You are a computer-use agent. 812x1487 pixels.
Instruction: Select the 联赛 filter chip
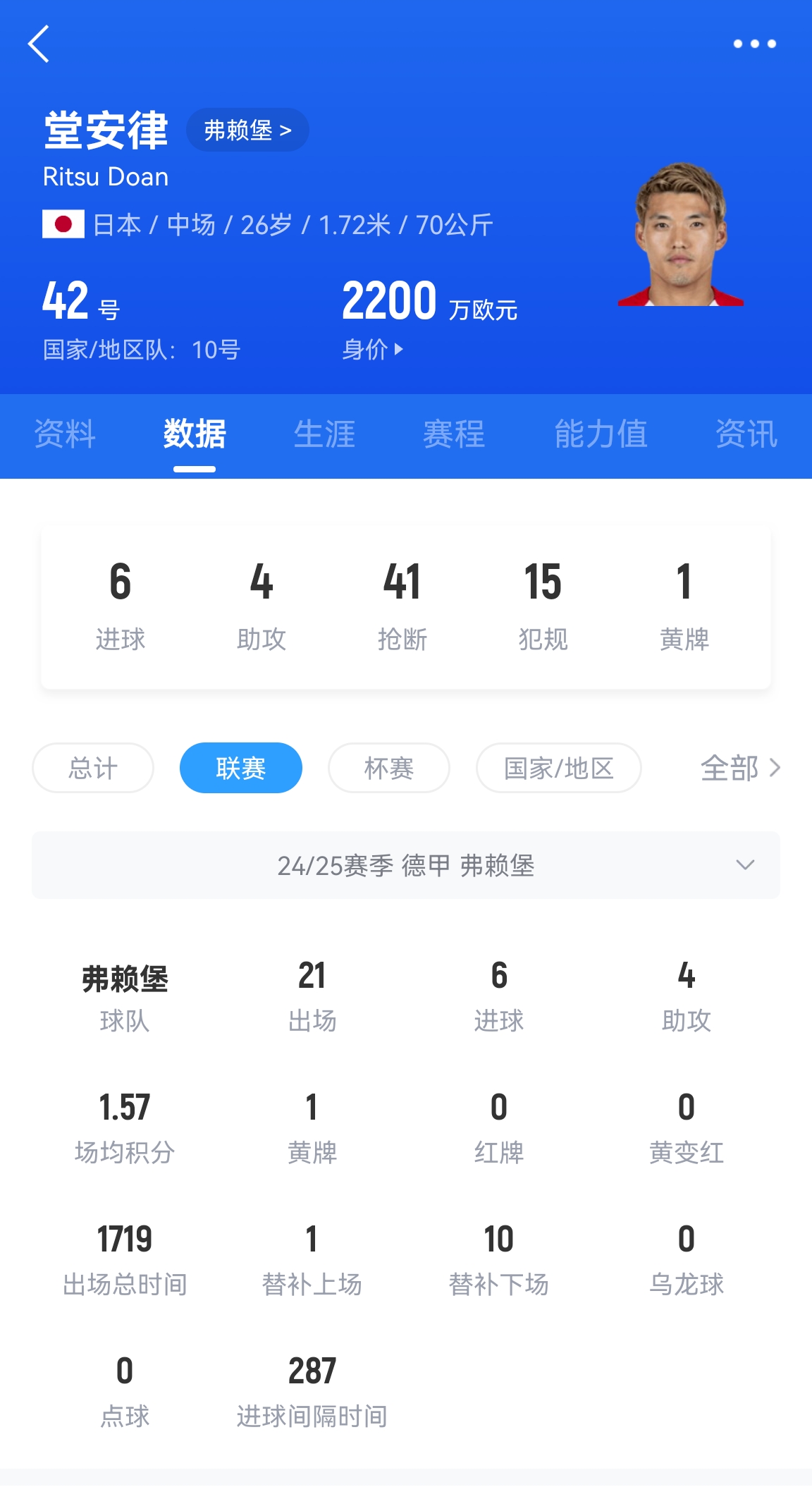pos(241,768)
